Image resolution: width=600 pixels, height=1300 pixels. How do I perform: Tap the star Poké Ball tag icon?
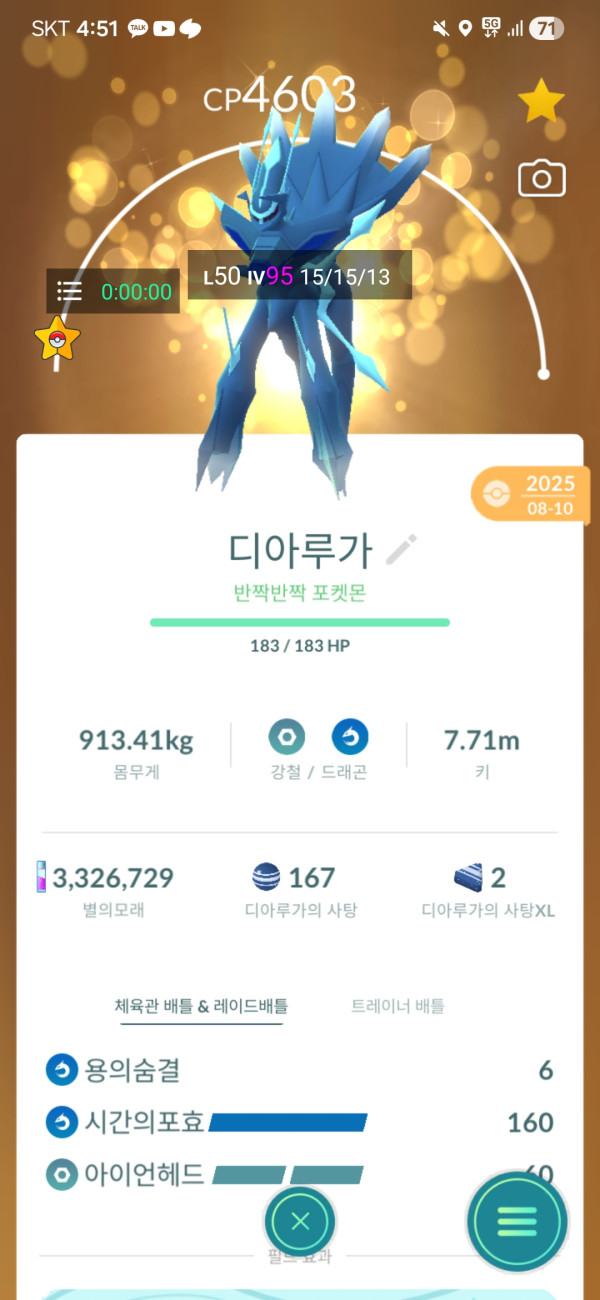click(x=57, y=338)
